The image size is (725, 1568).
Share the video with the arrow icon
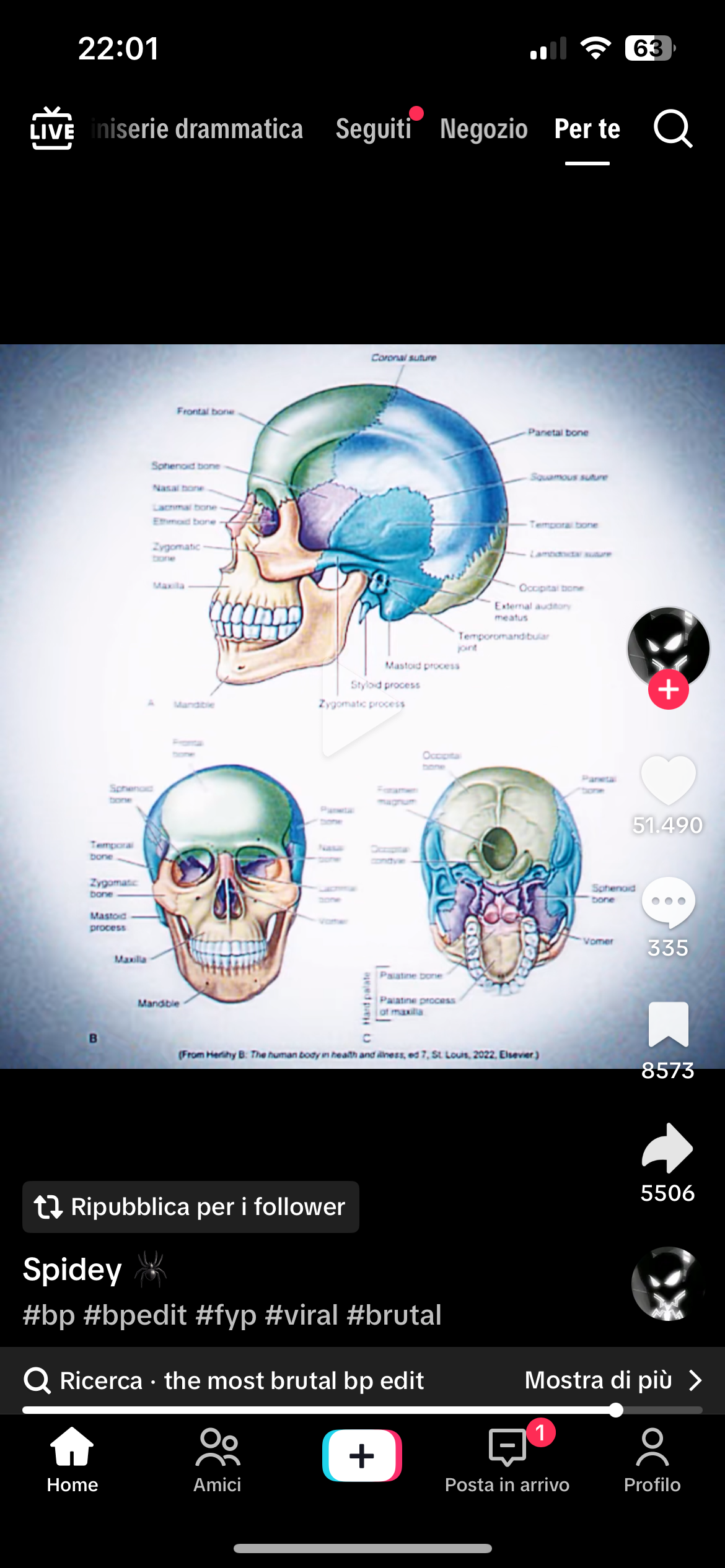pyautogui.click(x=668, y=1148)
